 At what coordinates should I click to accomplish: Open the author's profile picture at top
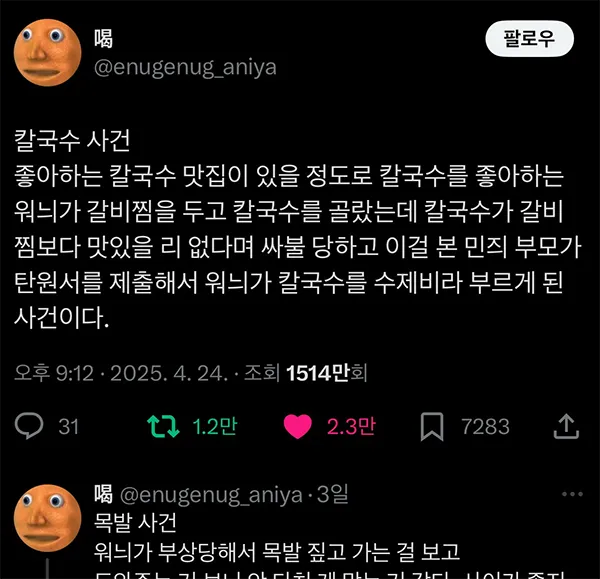pos(46,51)
